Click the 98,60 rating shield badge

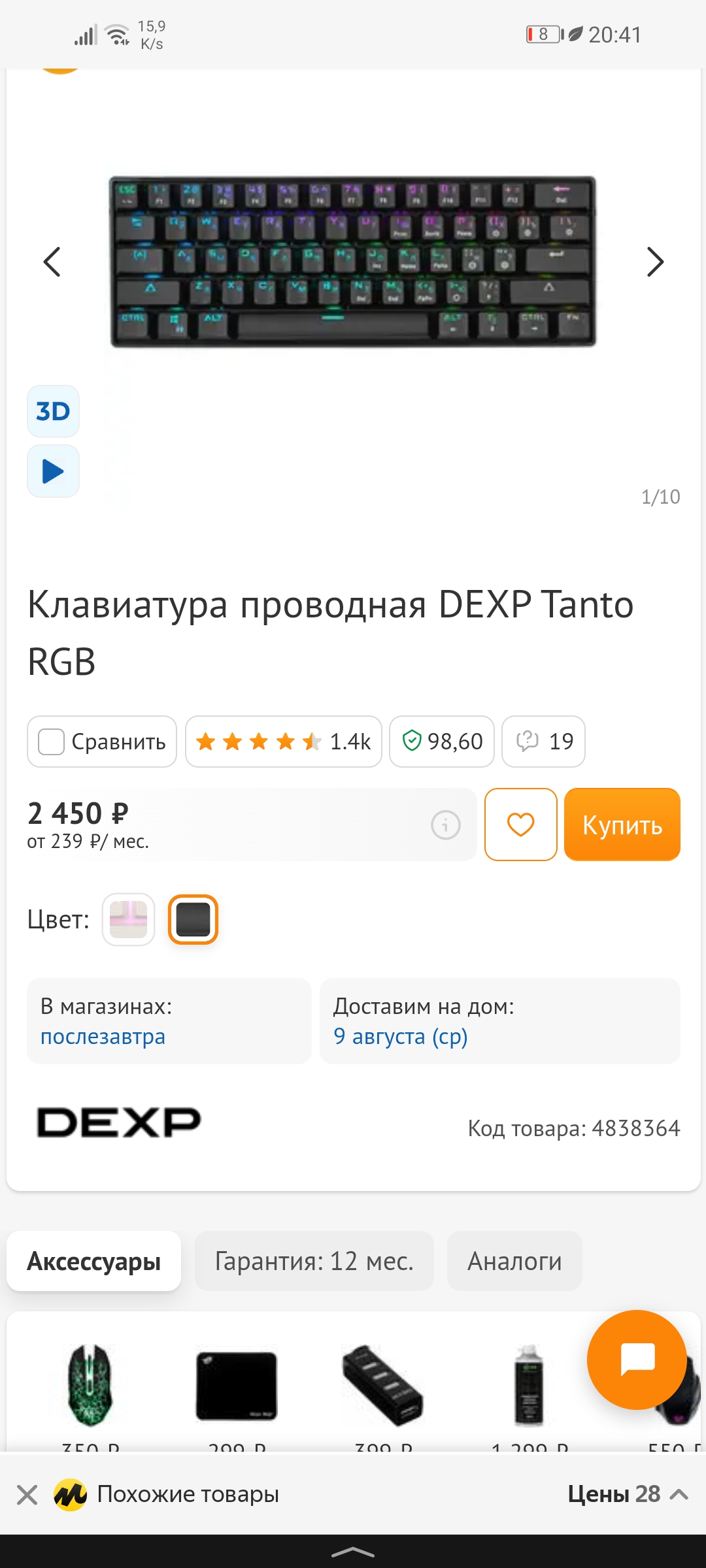[441, 741]
